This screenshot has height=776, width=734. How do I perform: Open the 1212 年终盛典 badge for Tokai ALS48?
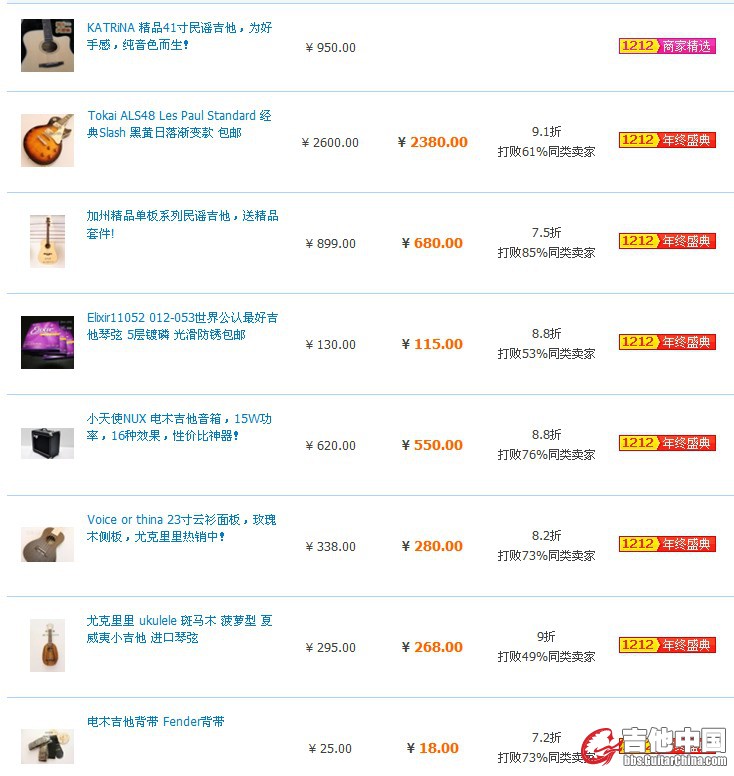pyautogui.click(x=667, y=140)
